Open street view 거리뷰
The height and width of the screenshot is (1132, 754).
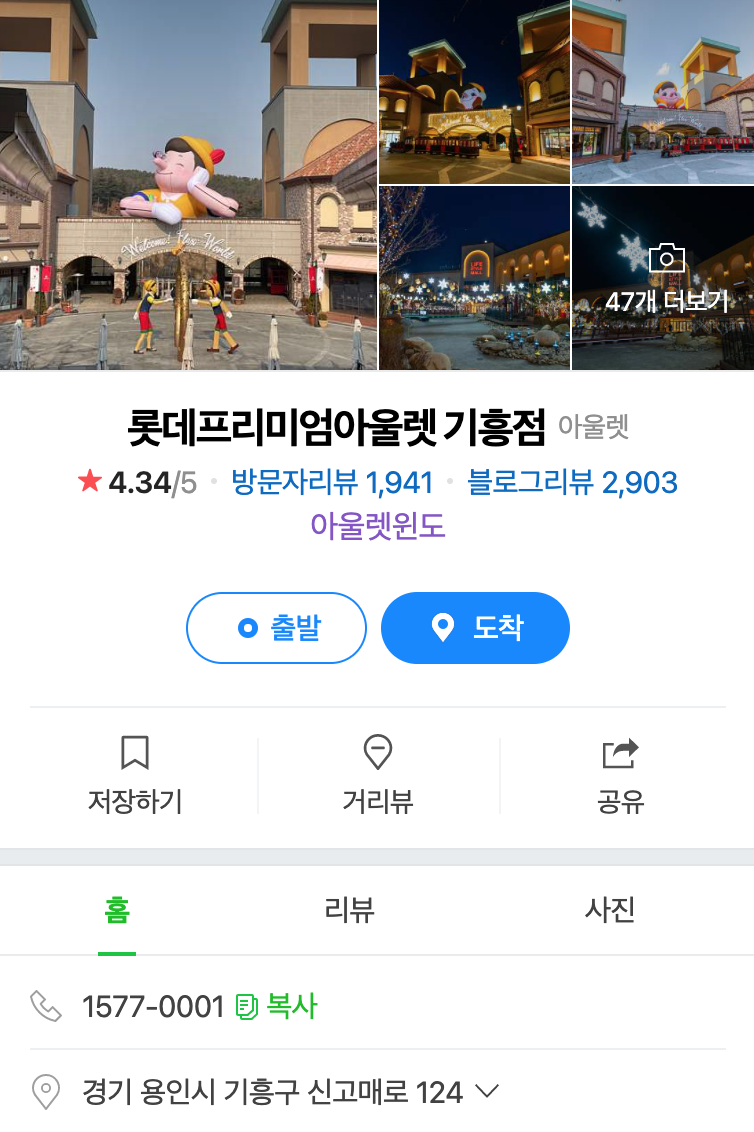coord(377,775)
